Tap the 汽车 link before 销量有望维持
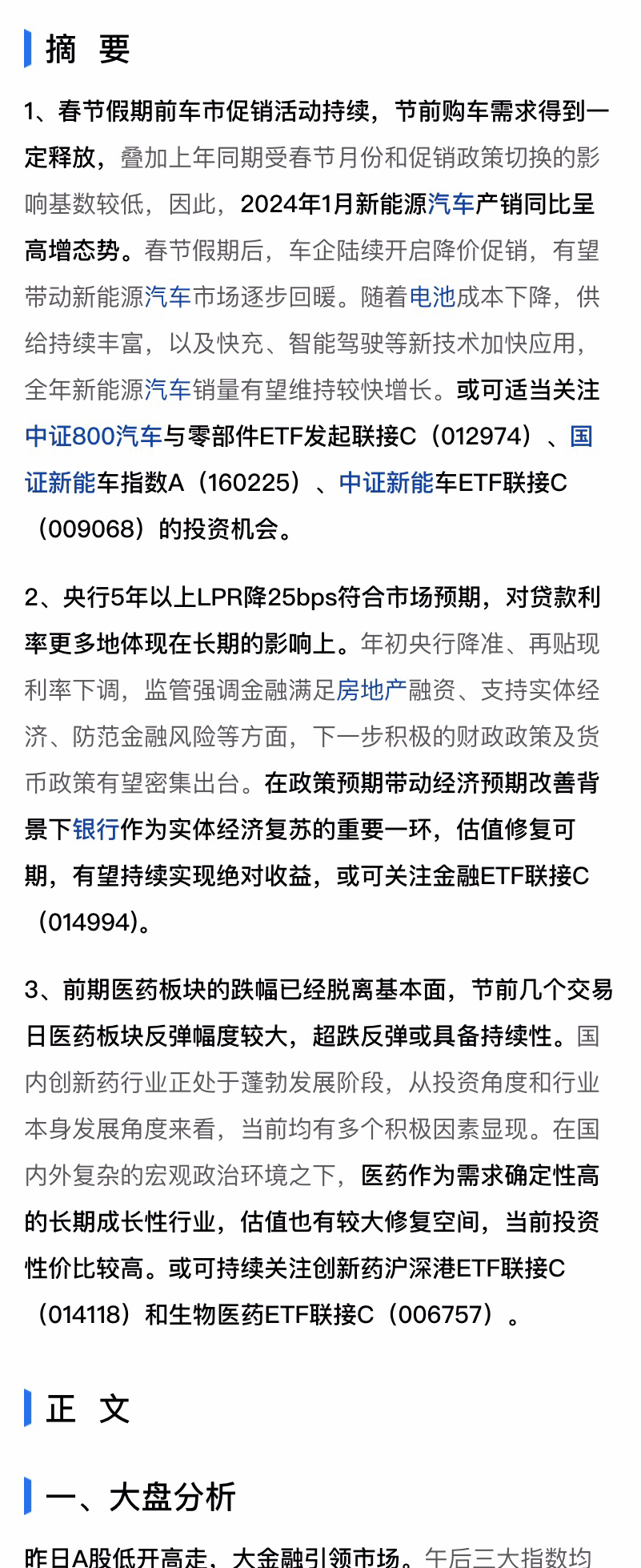This screenshot has height=1568, width=641. point(168,390)
